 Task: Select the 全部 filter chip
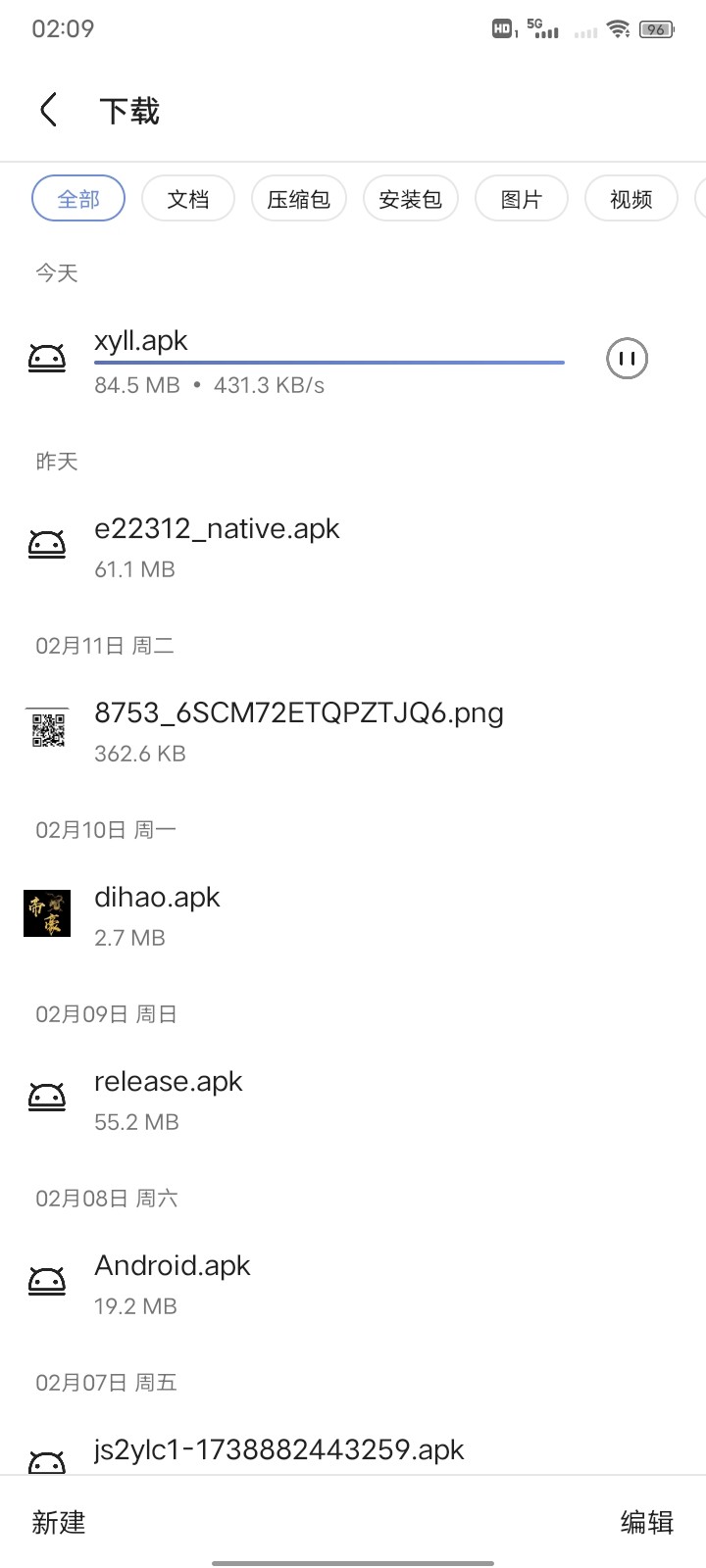pos(78,199)
